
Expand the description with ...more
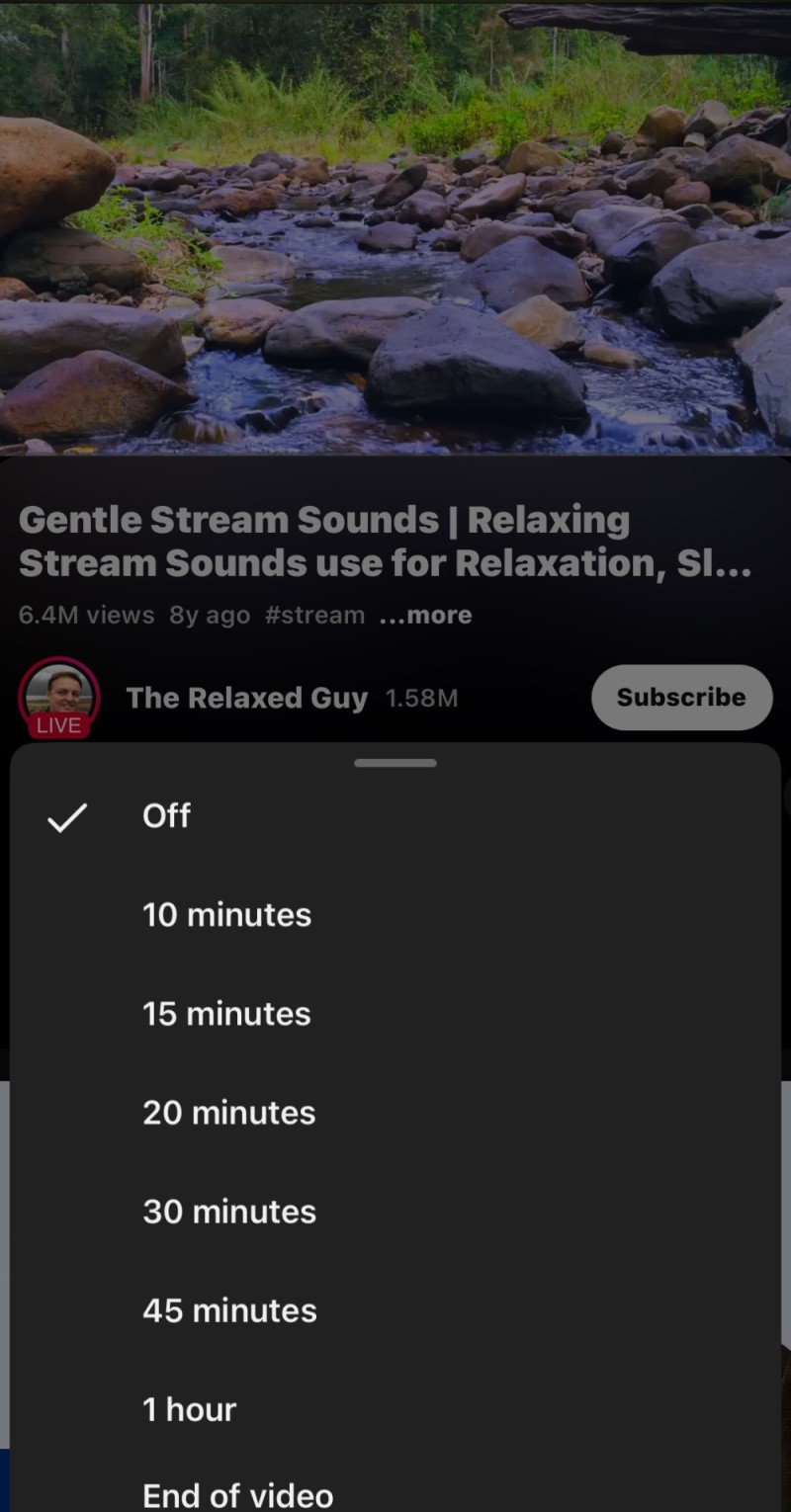click(x=425, y=615)
